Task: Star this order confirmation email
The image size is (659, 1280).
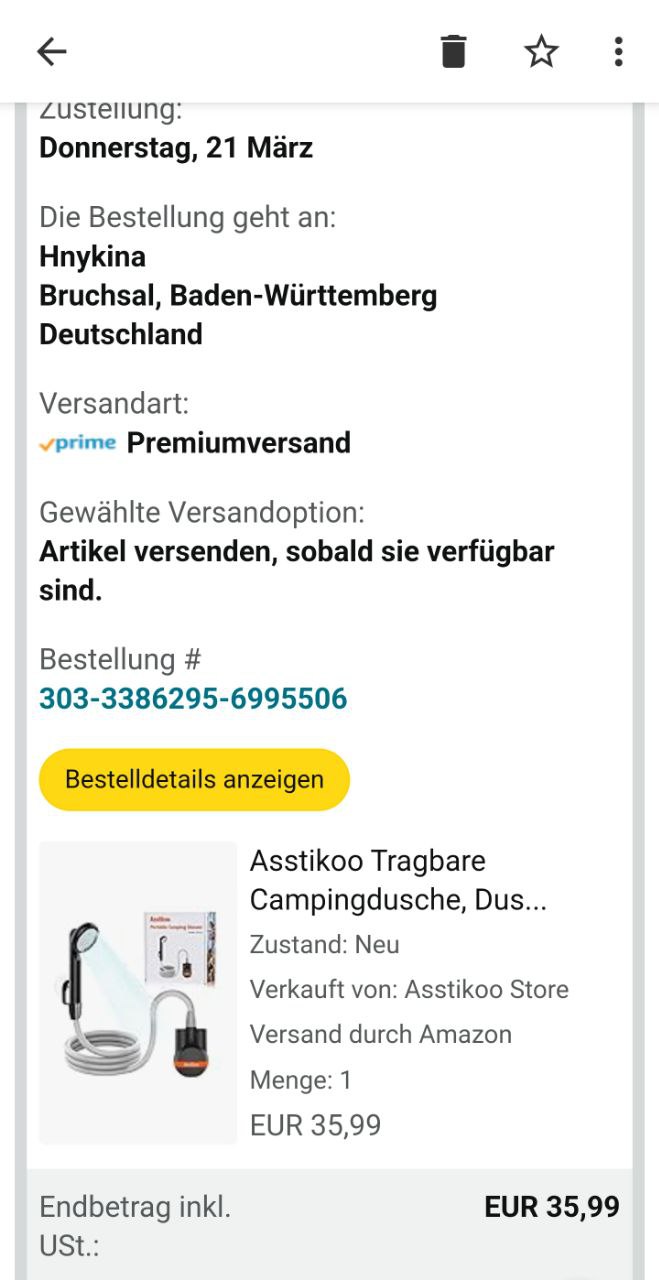Action: (541, 52)
